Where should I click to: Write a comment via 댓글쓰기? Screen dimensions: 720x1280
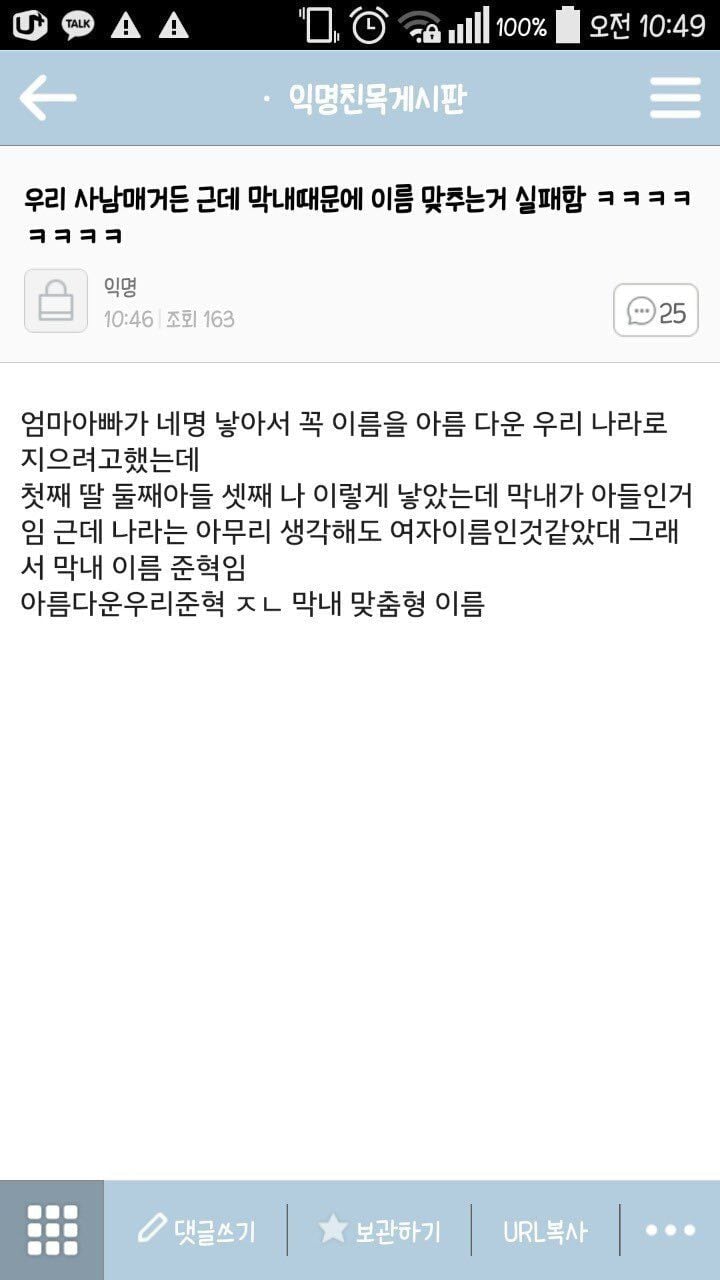[196, 1230]
